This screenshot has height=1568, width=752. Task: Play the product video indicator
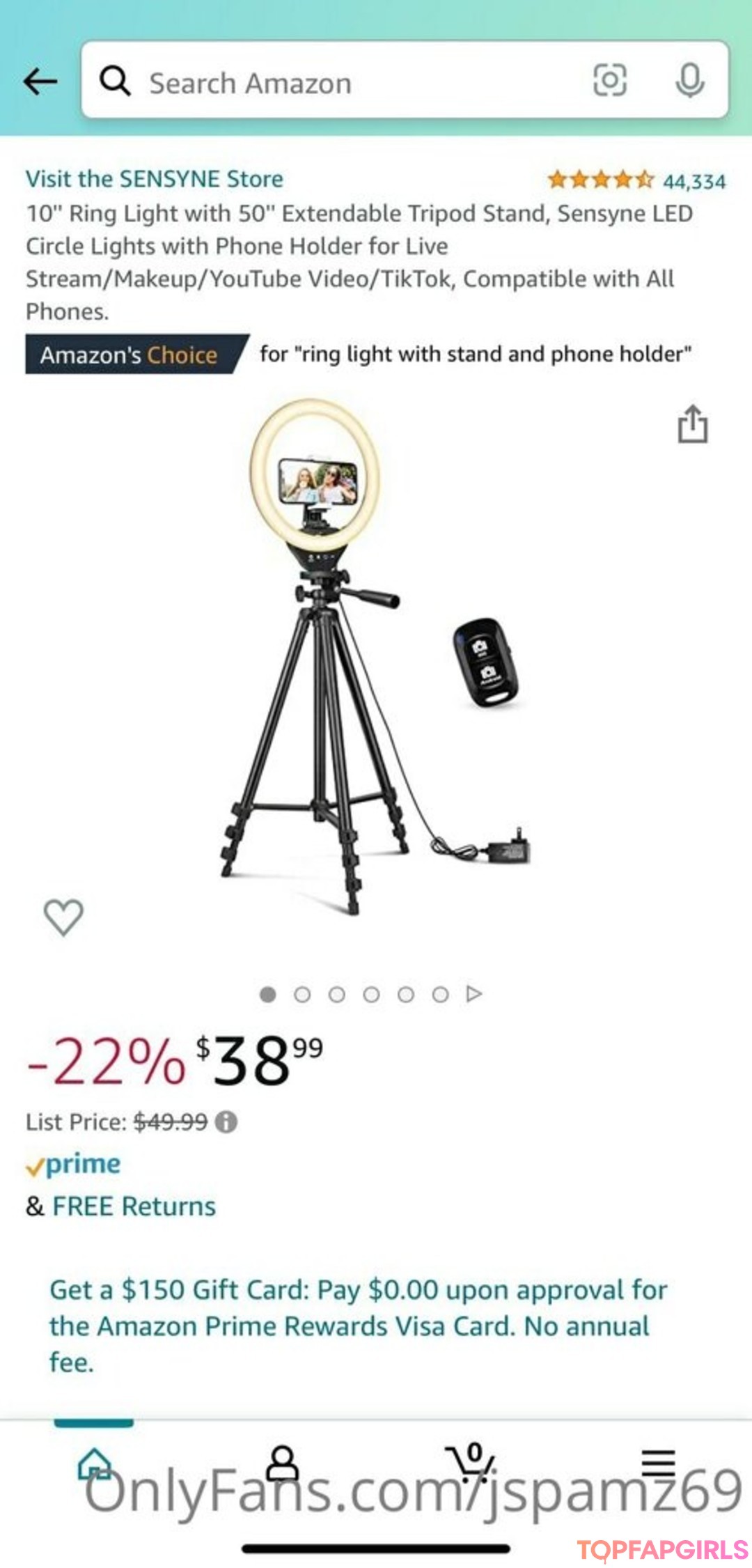click(x=474, y=993)
